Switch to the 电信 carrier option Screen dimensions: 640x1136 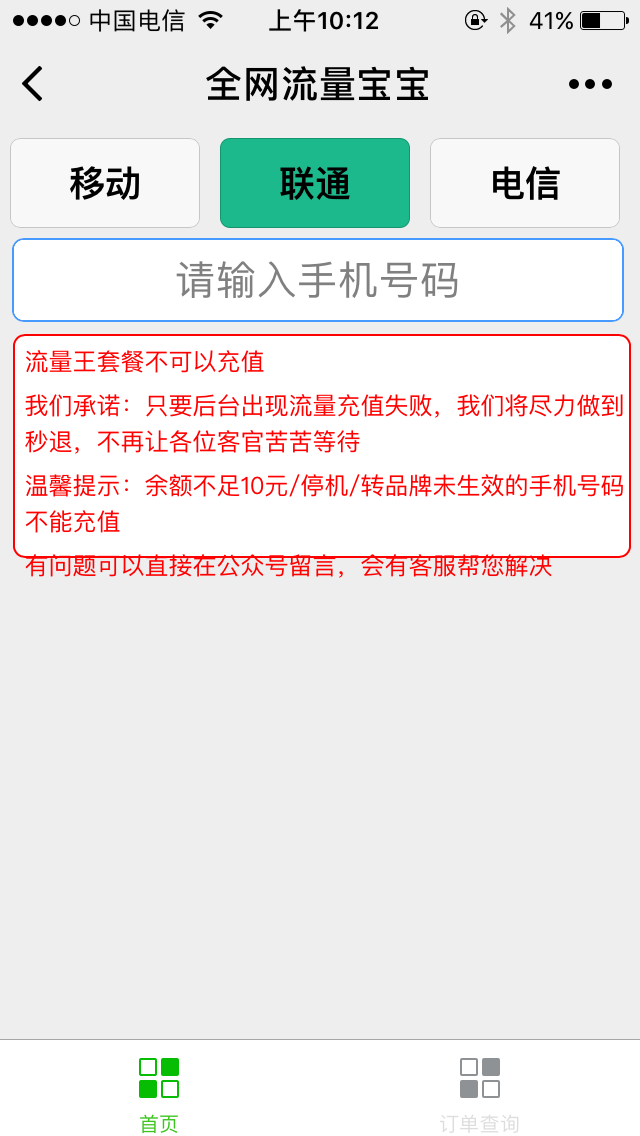(x=525, y=183)
